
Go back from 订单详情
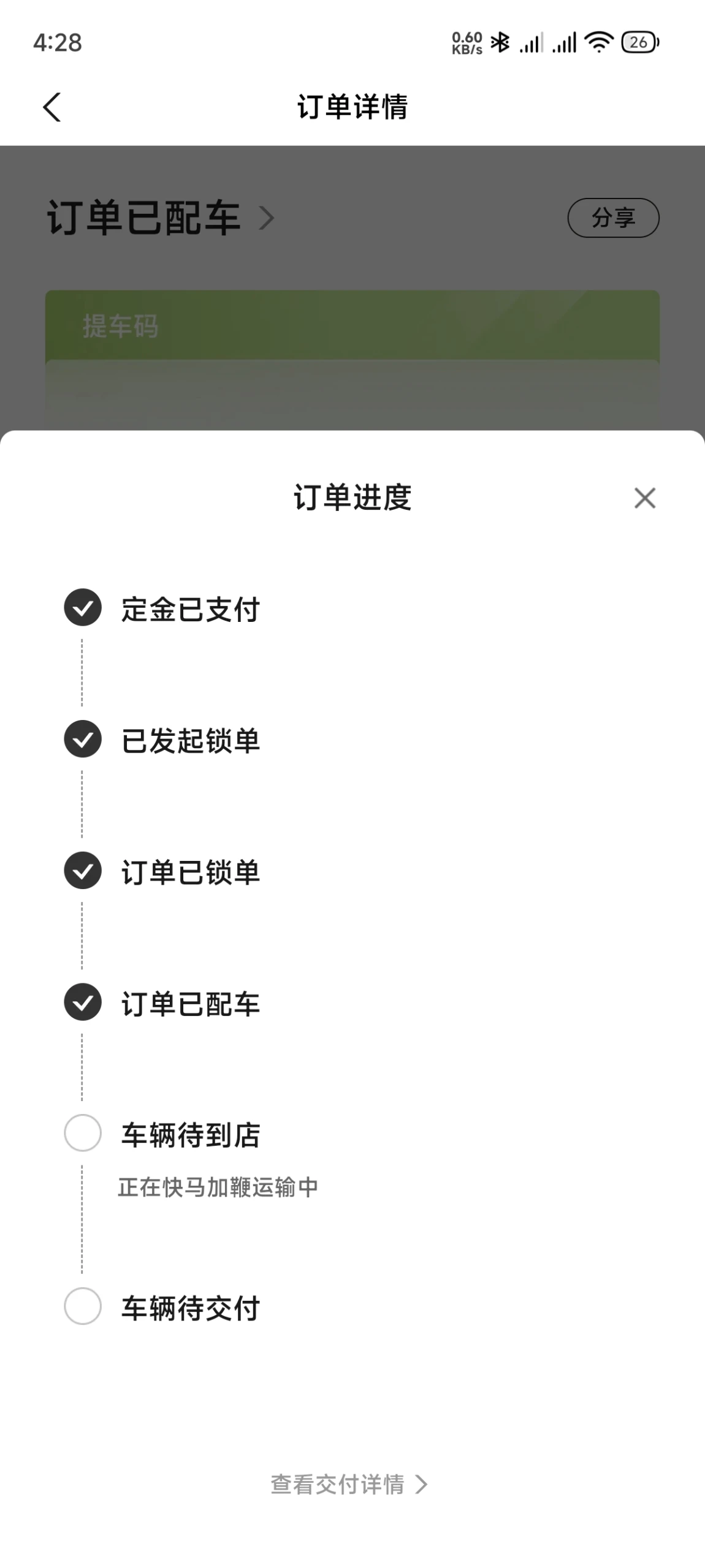pyautogui.click(x=52, y=107)
